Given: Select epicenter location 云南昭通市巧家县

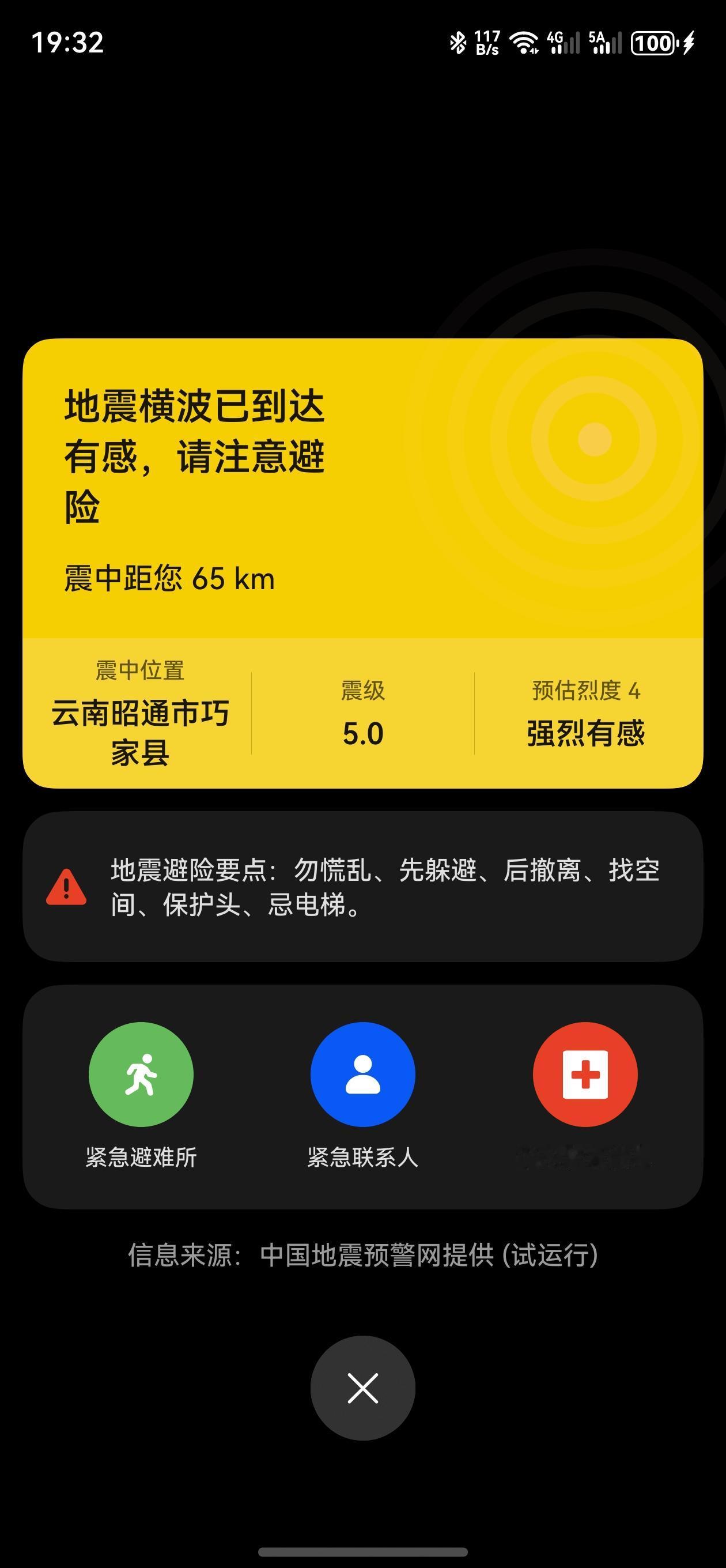Looking at the screenshot, I should click(x=140, y=734).
